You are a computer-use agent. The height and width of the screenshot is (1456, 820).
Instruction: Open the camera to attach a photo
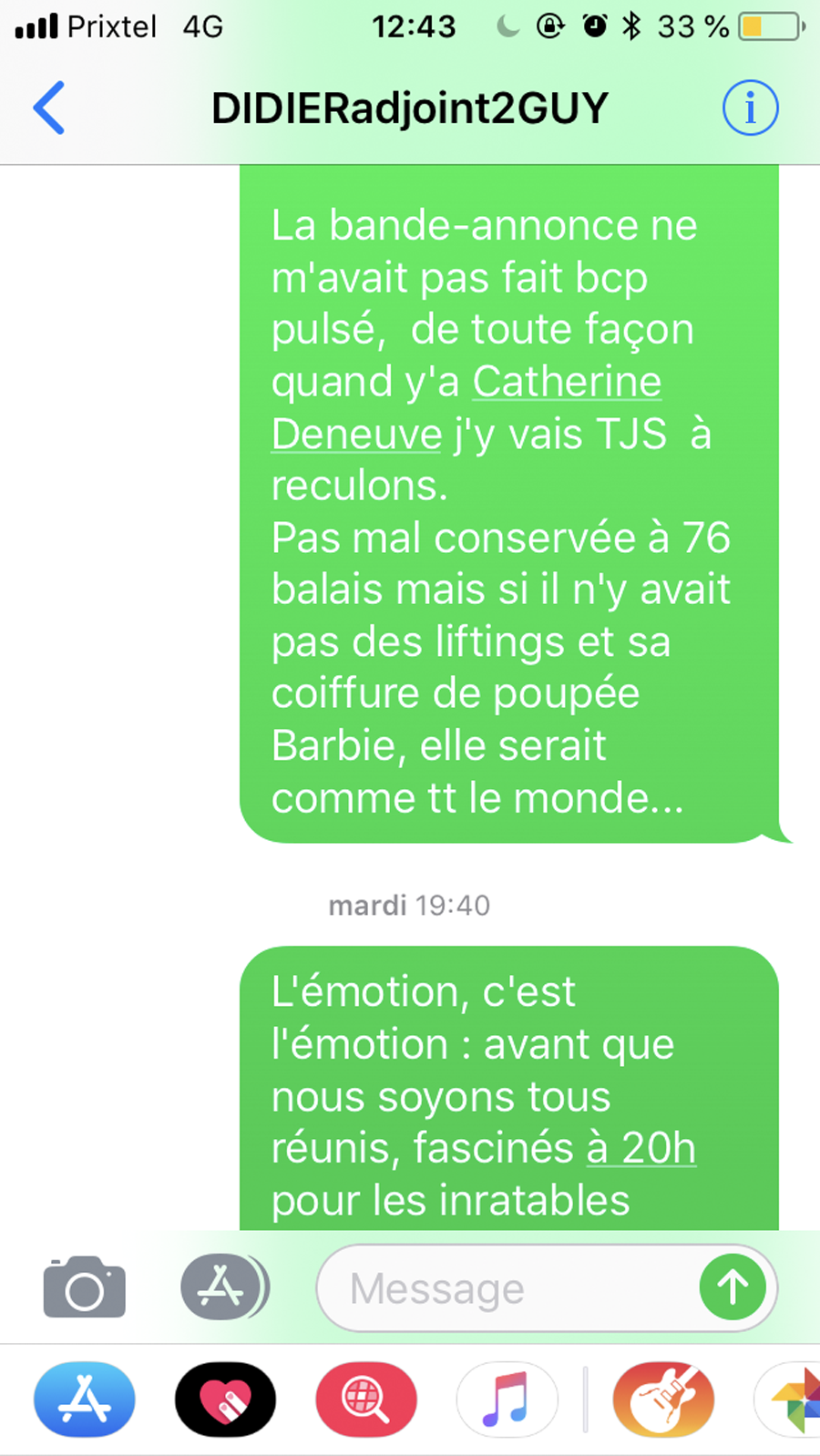[x=84, y=1287]
